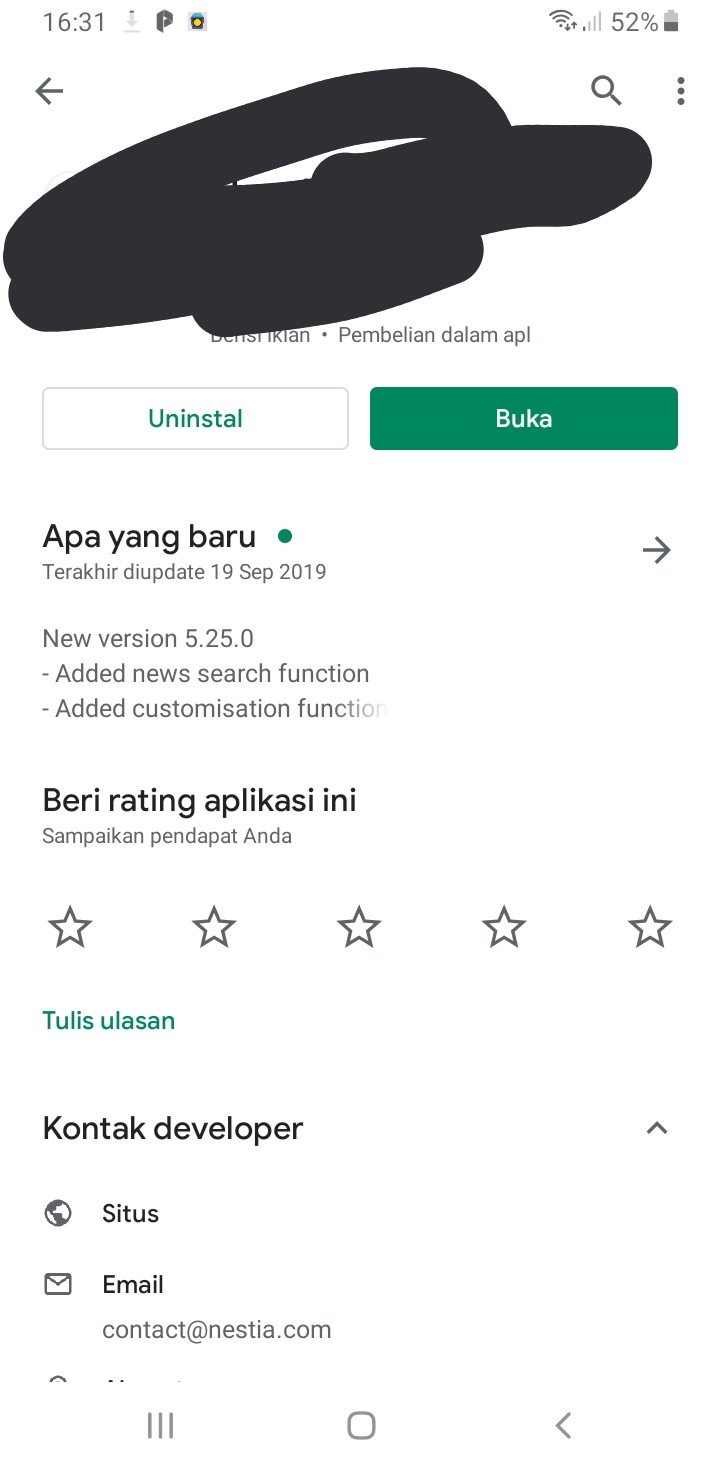Open the three-dot overflow menu

[681, 92]
